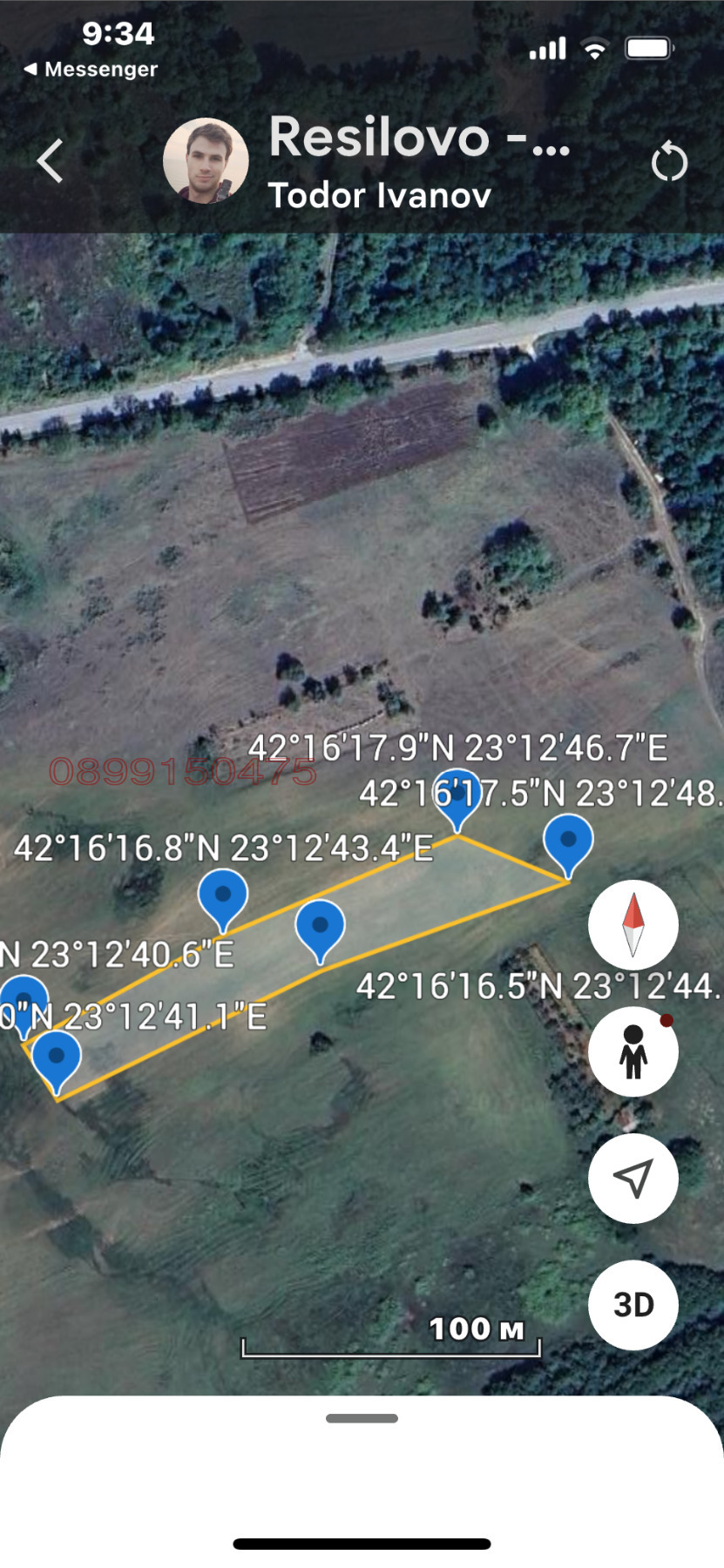
Task: Tap the battery indicator in status bar
Action: pyautogui.click(x=649, y=48)
